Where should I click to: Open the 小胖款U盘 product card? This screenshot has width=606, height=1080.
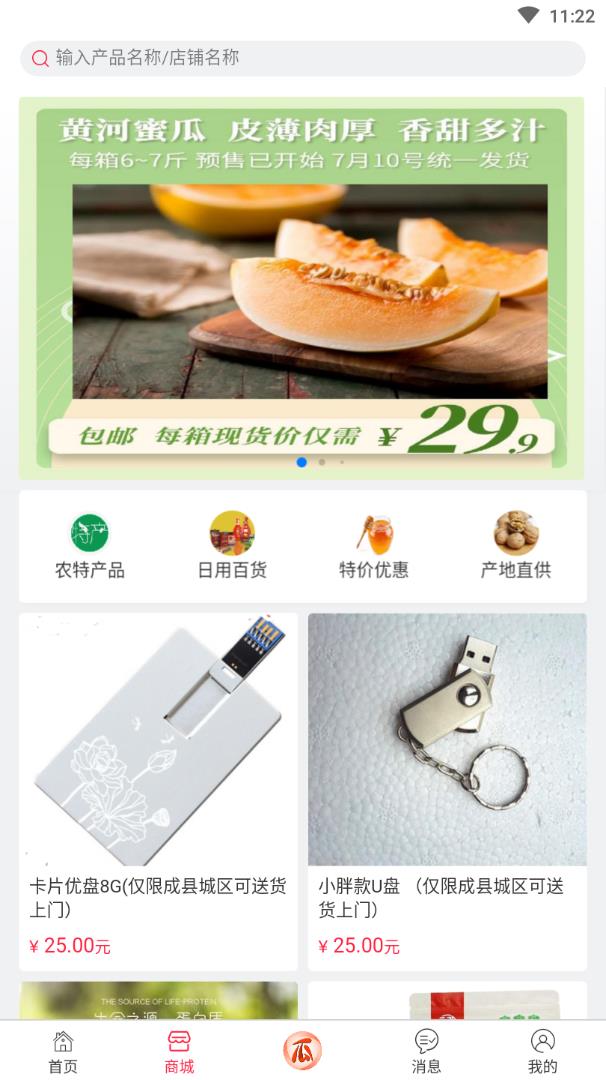point(447,790)
